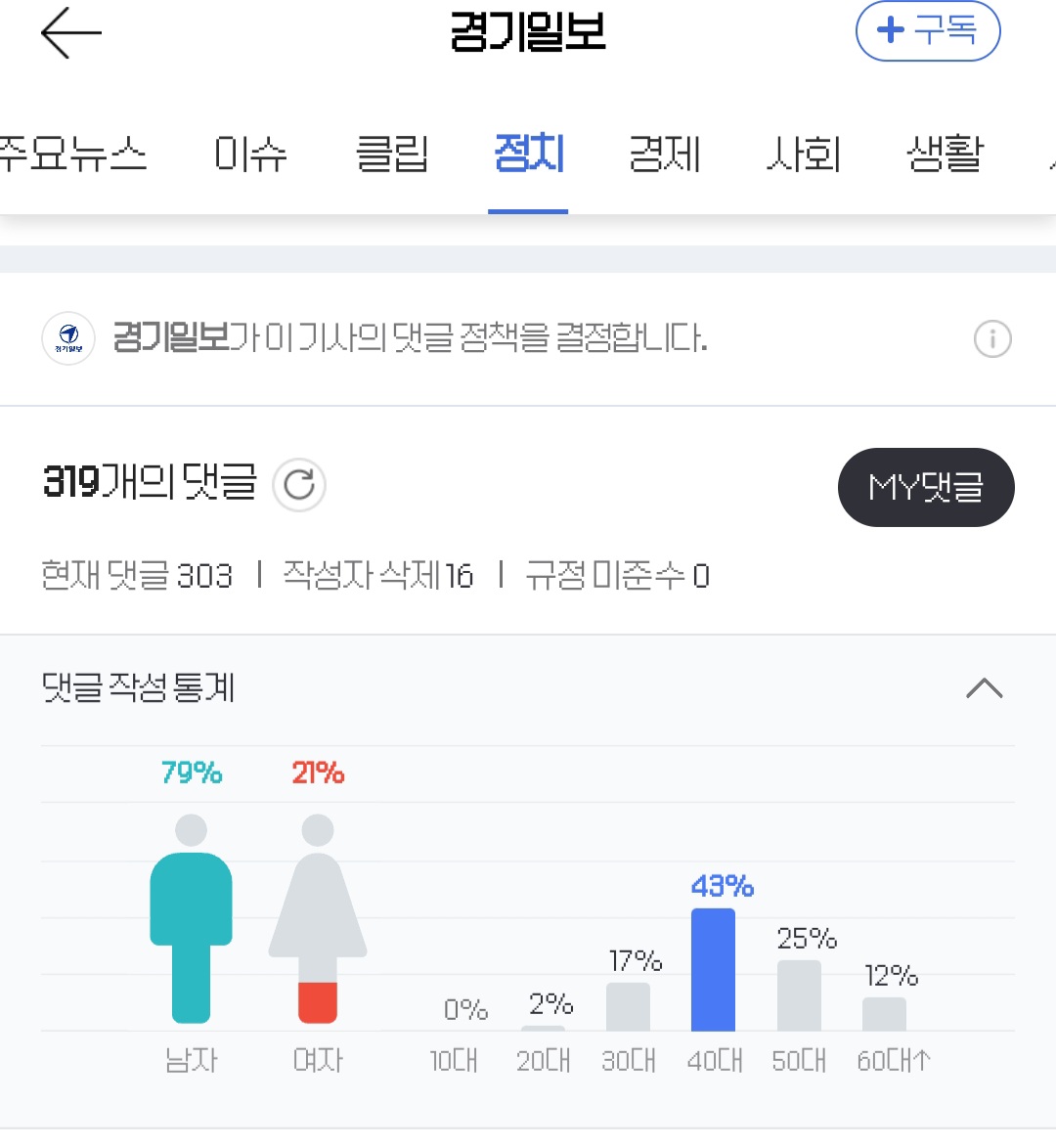Image resolution: width=1056 pixels, height=1148 pixels.
Task: Go back with the arrow icon
Action: coord(70,33)
